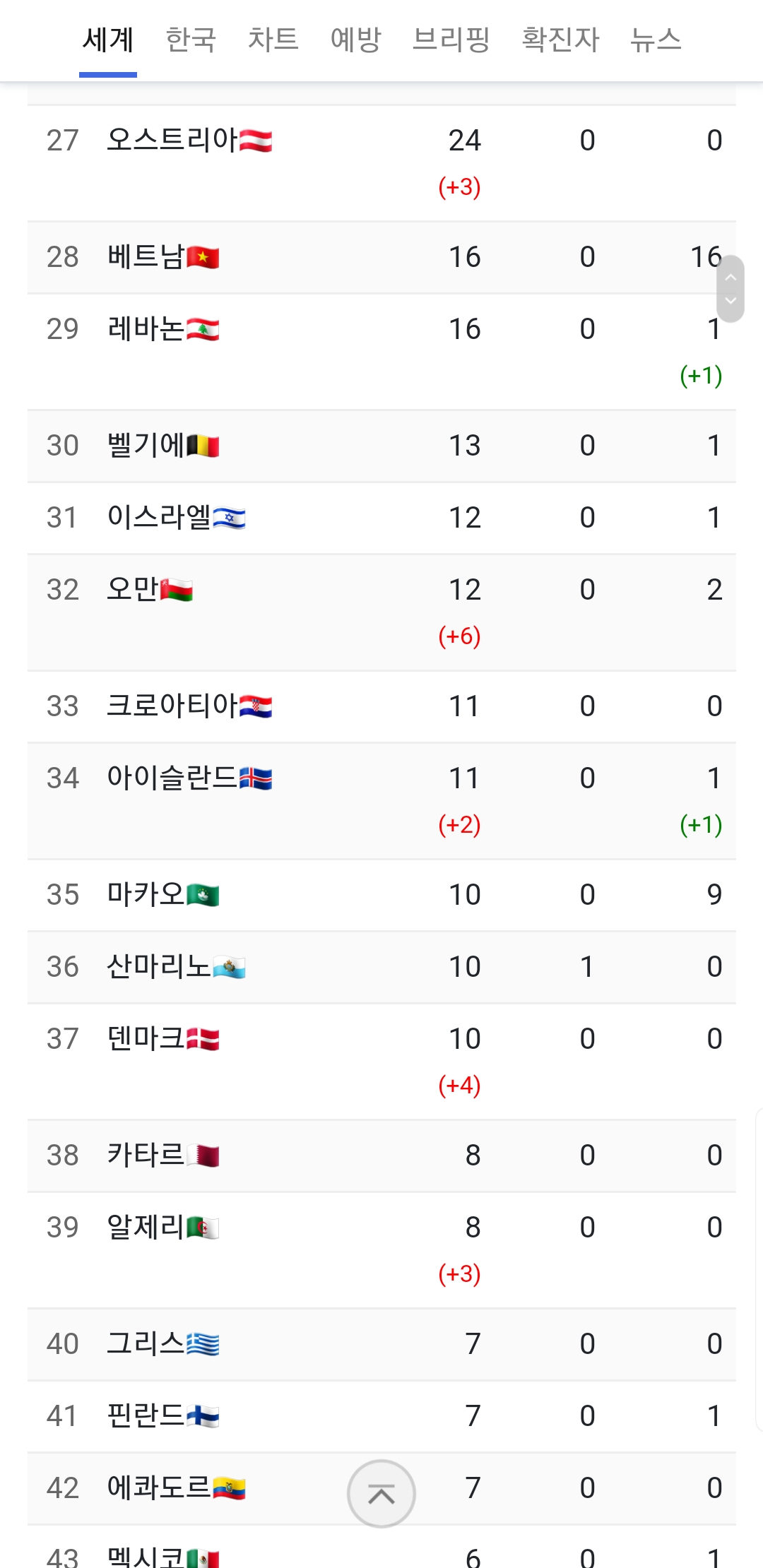This screenshot has width=763, height=1568.
Task: Select the 예방 tab
Action: click(355, 40)
